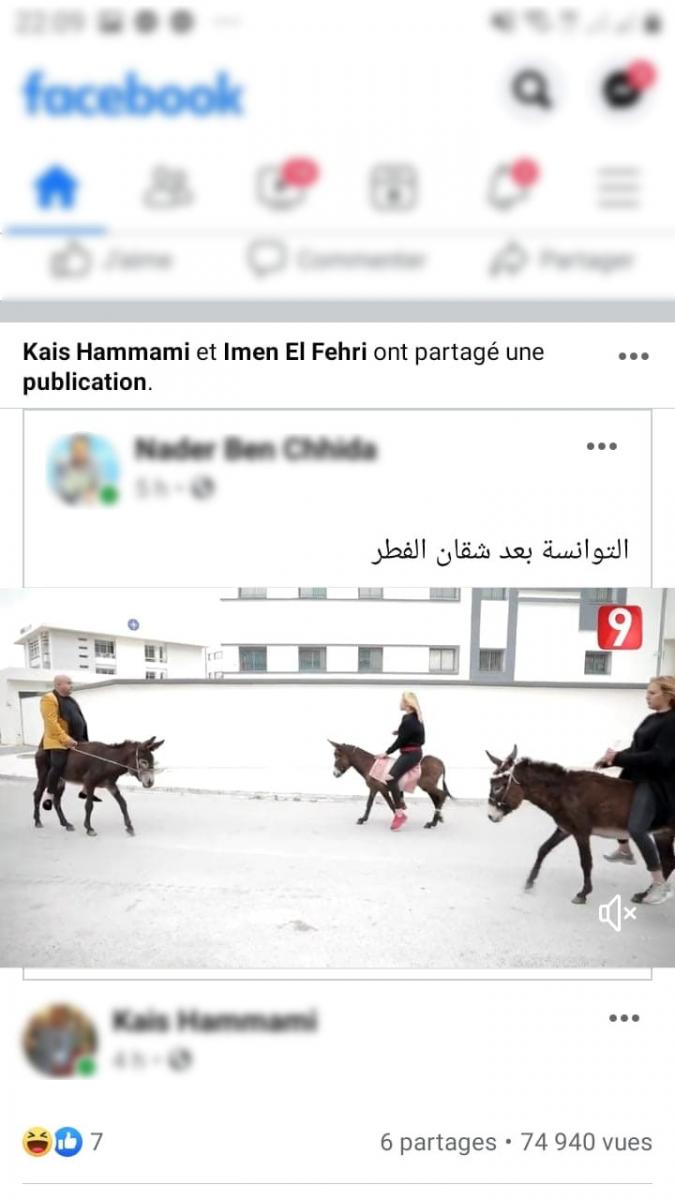Open options for the shared publication header
This screenshot has height=1200, width=675.
[633, 356]
